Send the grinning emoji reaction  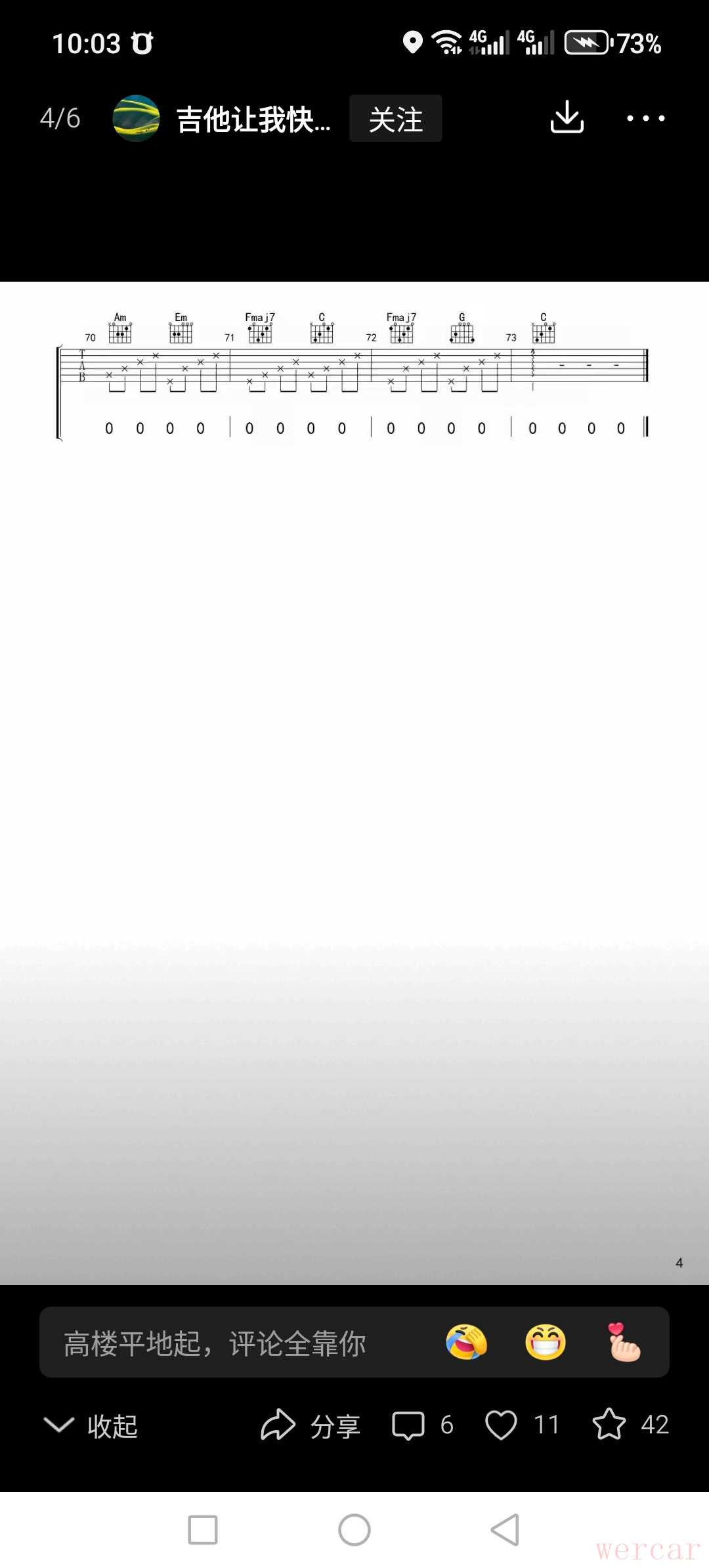546,1341
